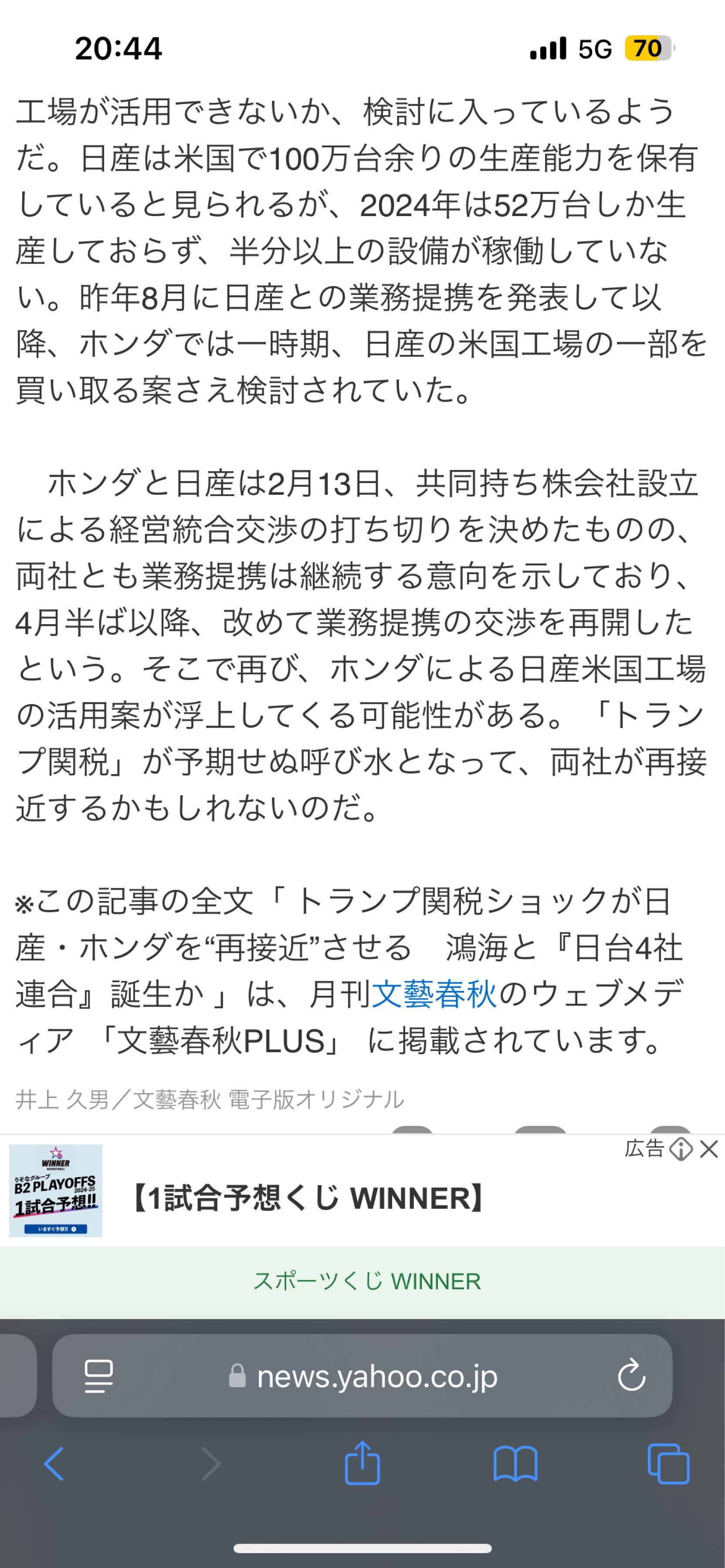Open the share sheet
This screenshot has height=1568, width=725.
pos(362,1463)
